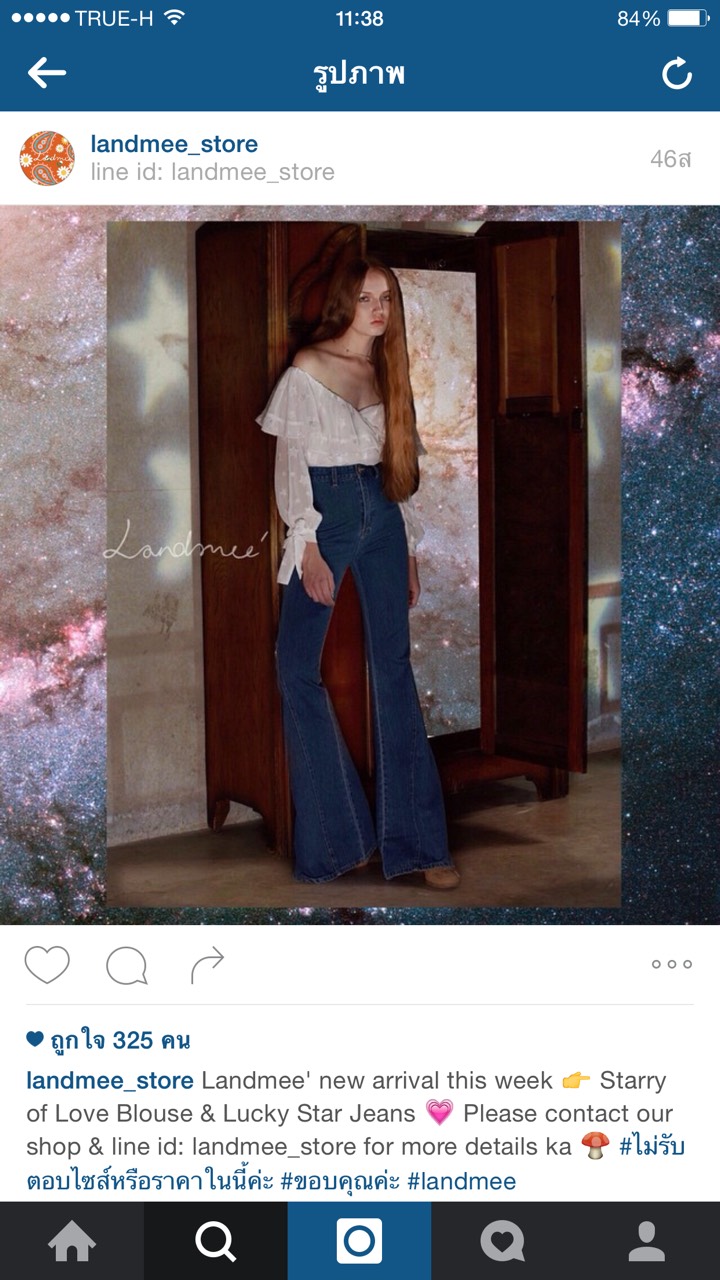Share the post with the arrow icon
Screen dimensions: 720x1280
(x=207, y=965)
